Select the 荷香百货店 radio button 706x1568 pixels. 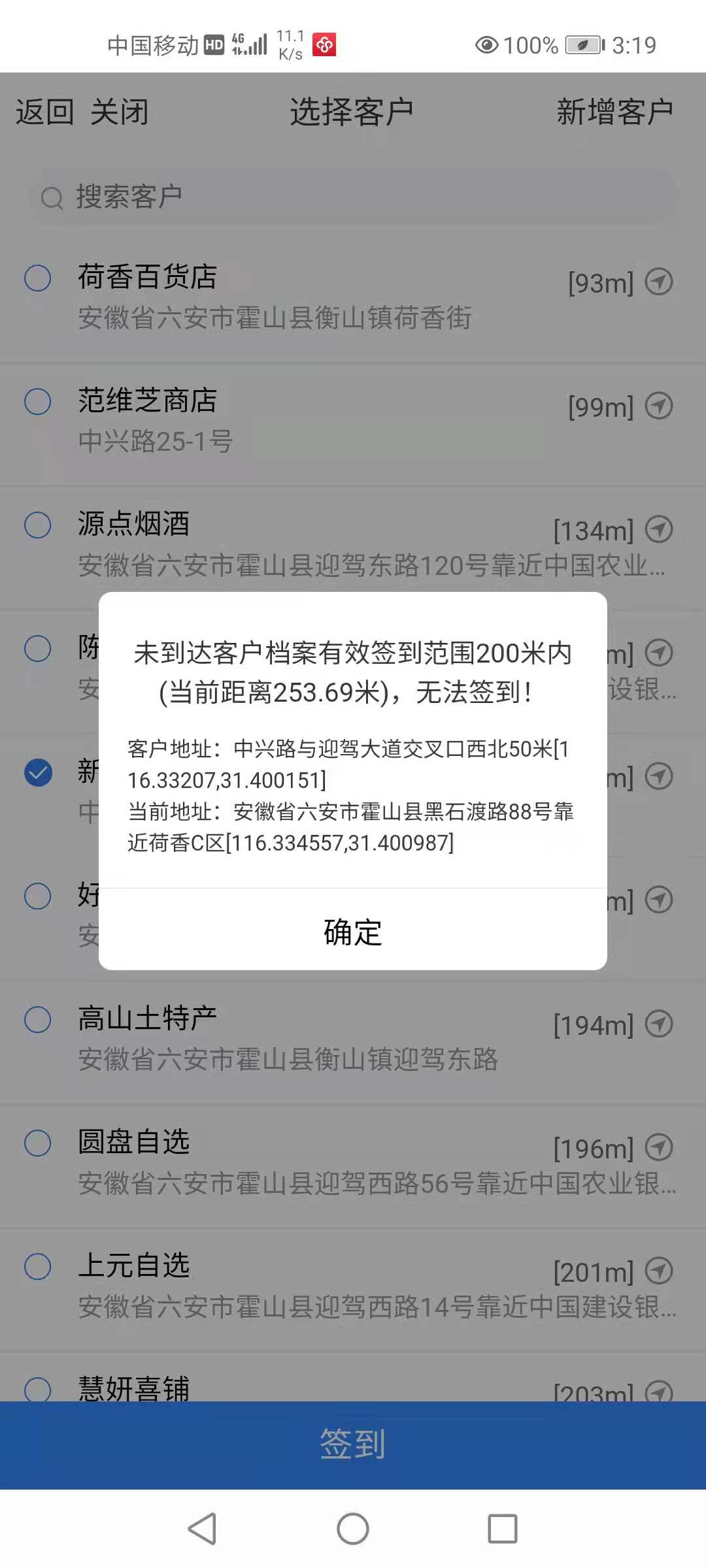(38, 278)
